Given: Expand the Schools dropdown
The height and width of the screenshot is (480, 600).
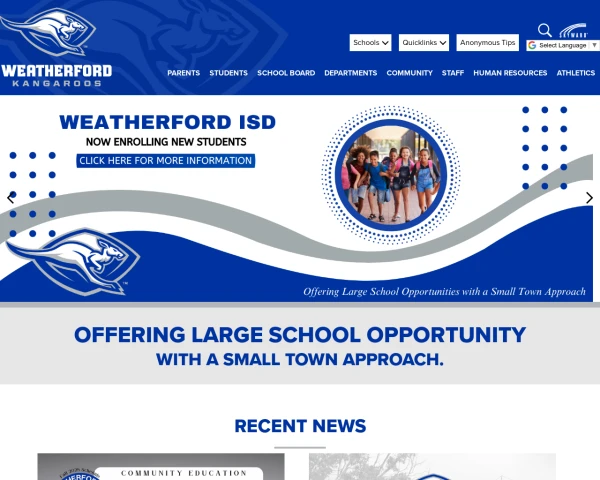Looking at the screenshot, I should click(371, 43).
